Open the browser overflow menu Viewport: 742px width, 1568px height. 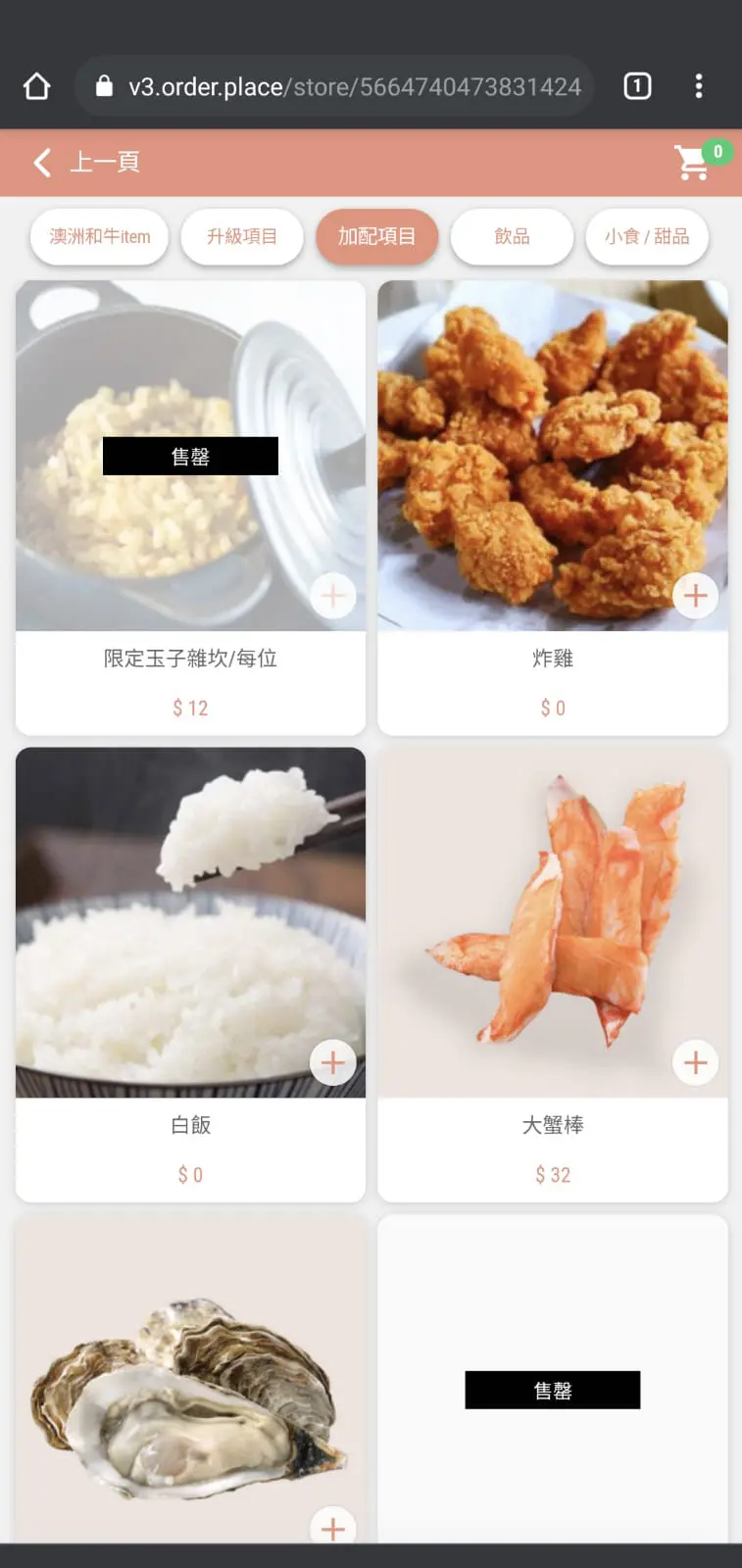[x=699, y=86]
